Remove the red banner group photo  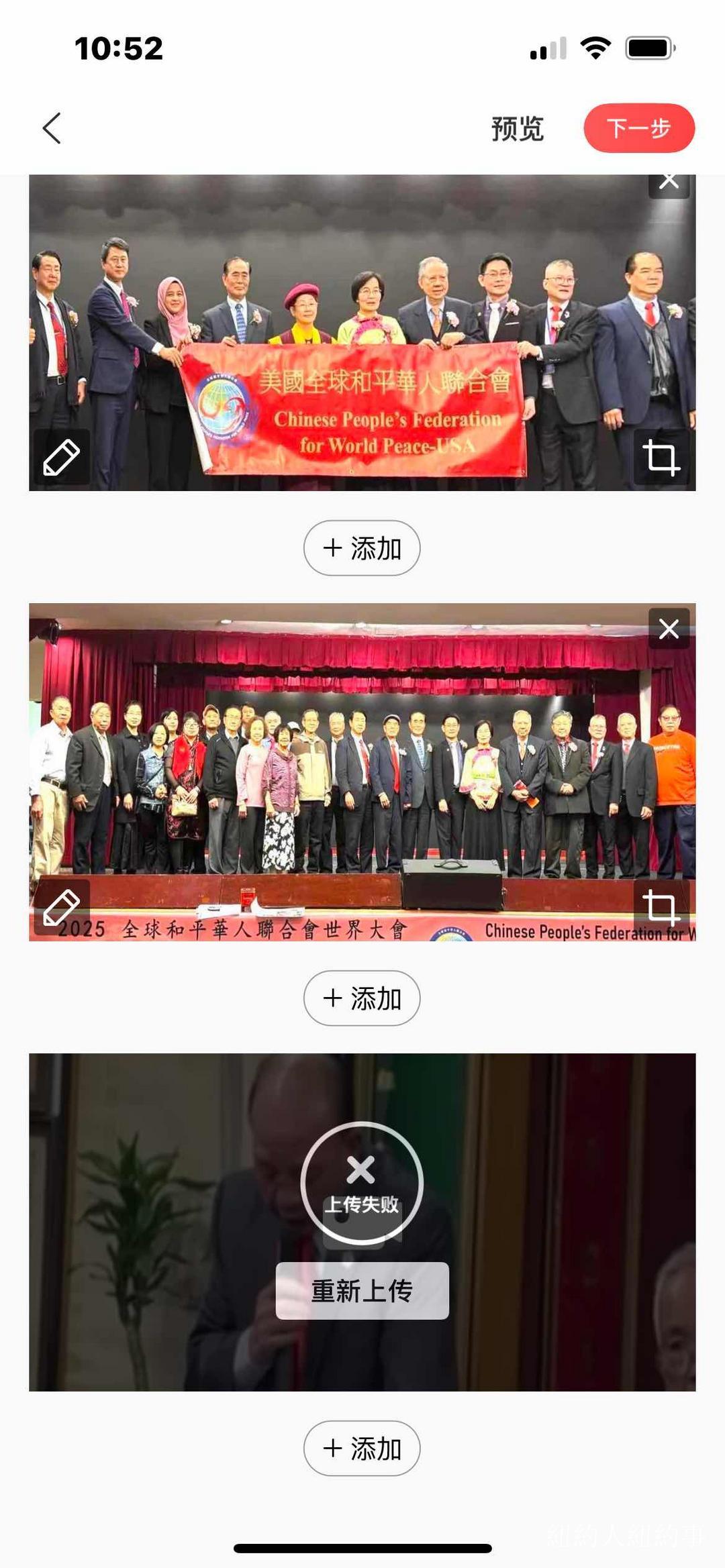coord(669,182)
